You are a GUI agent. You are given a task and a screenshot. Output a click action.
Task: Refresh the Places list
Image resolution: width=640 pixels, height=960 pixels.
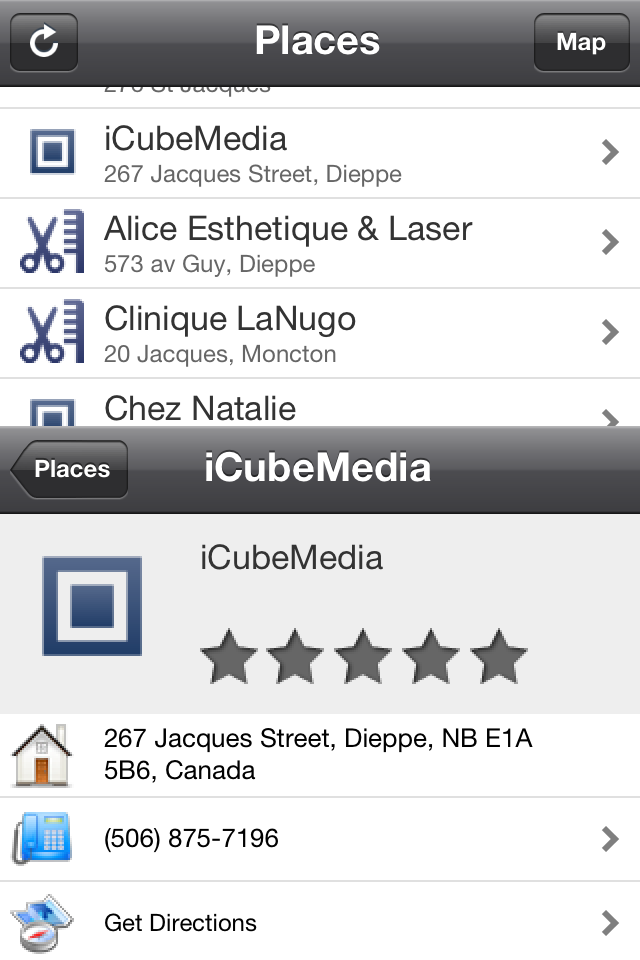(44, 42)
